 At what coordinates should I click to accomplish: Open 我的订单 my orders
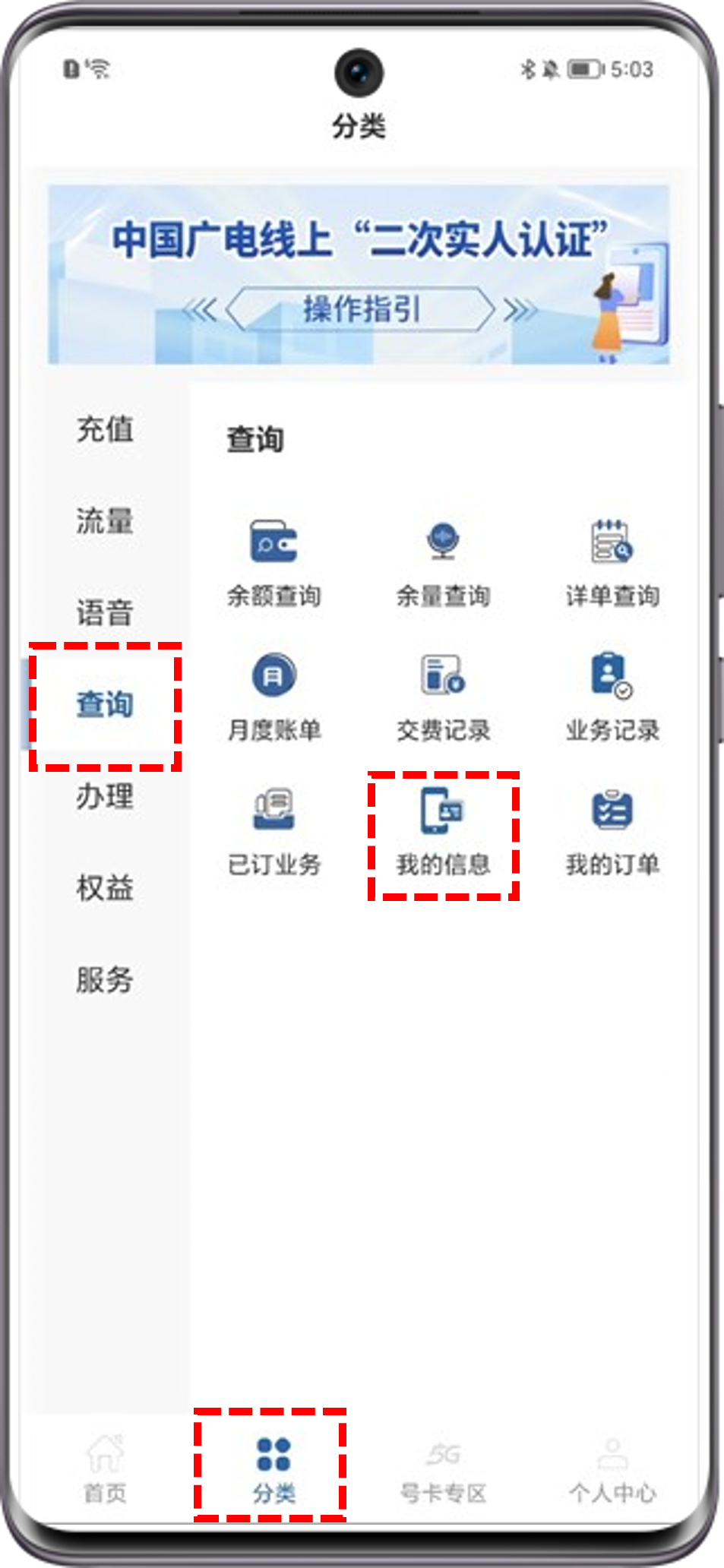click(x=612, y=831)
